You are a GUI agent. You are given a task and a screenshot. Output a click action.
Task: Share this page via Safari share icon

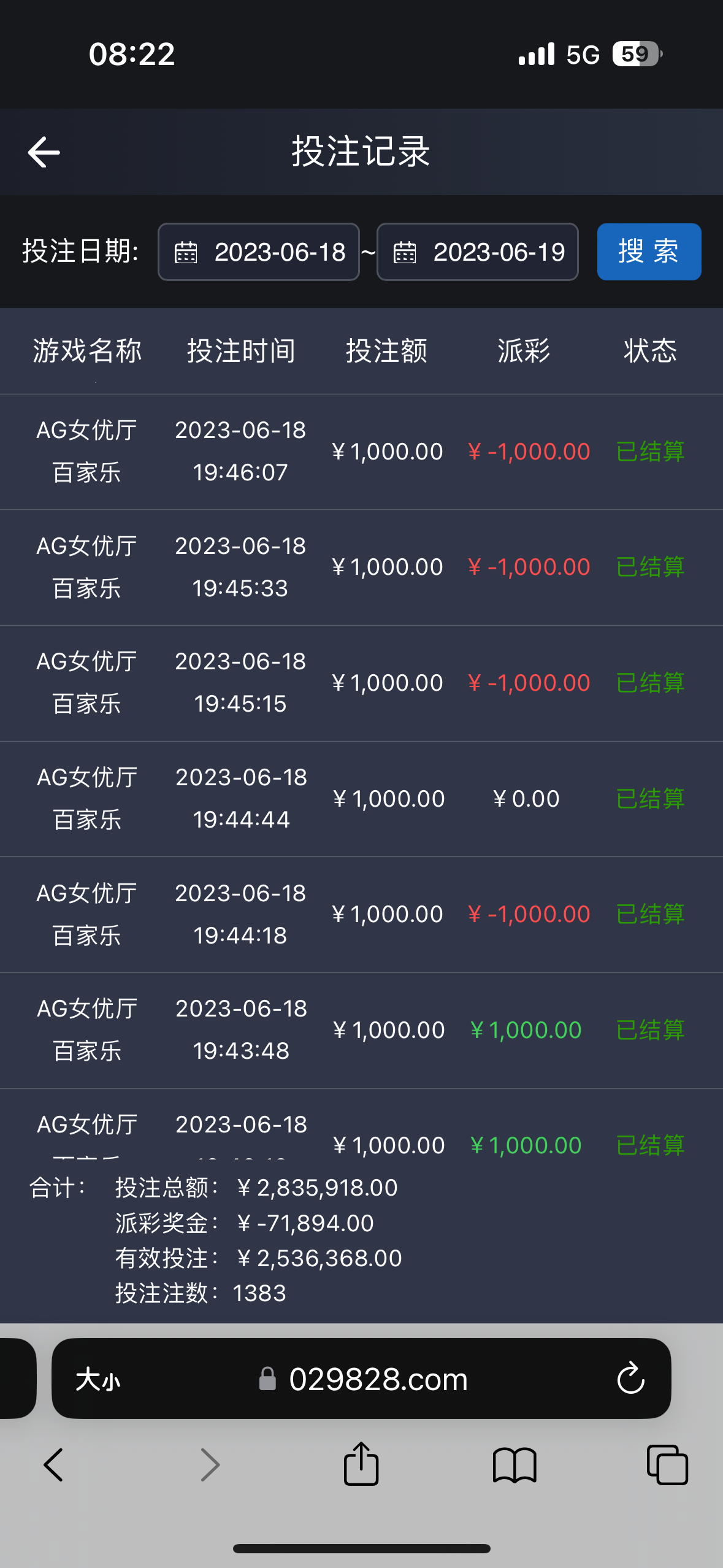(361, 1465)
